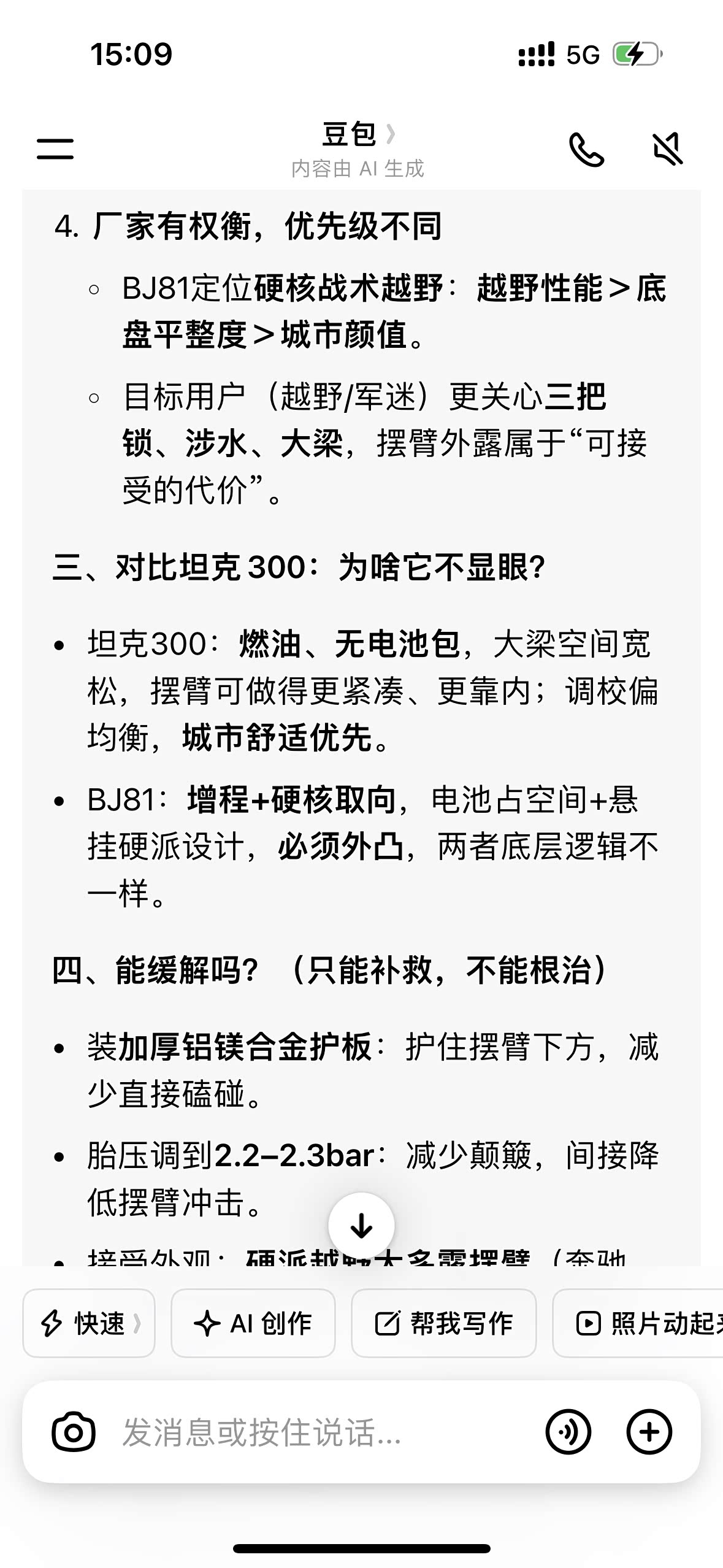Select the 快速 mode chip
Viewport: 723px width, 1568px height.
(89, 1323)
